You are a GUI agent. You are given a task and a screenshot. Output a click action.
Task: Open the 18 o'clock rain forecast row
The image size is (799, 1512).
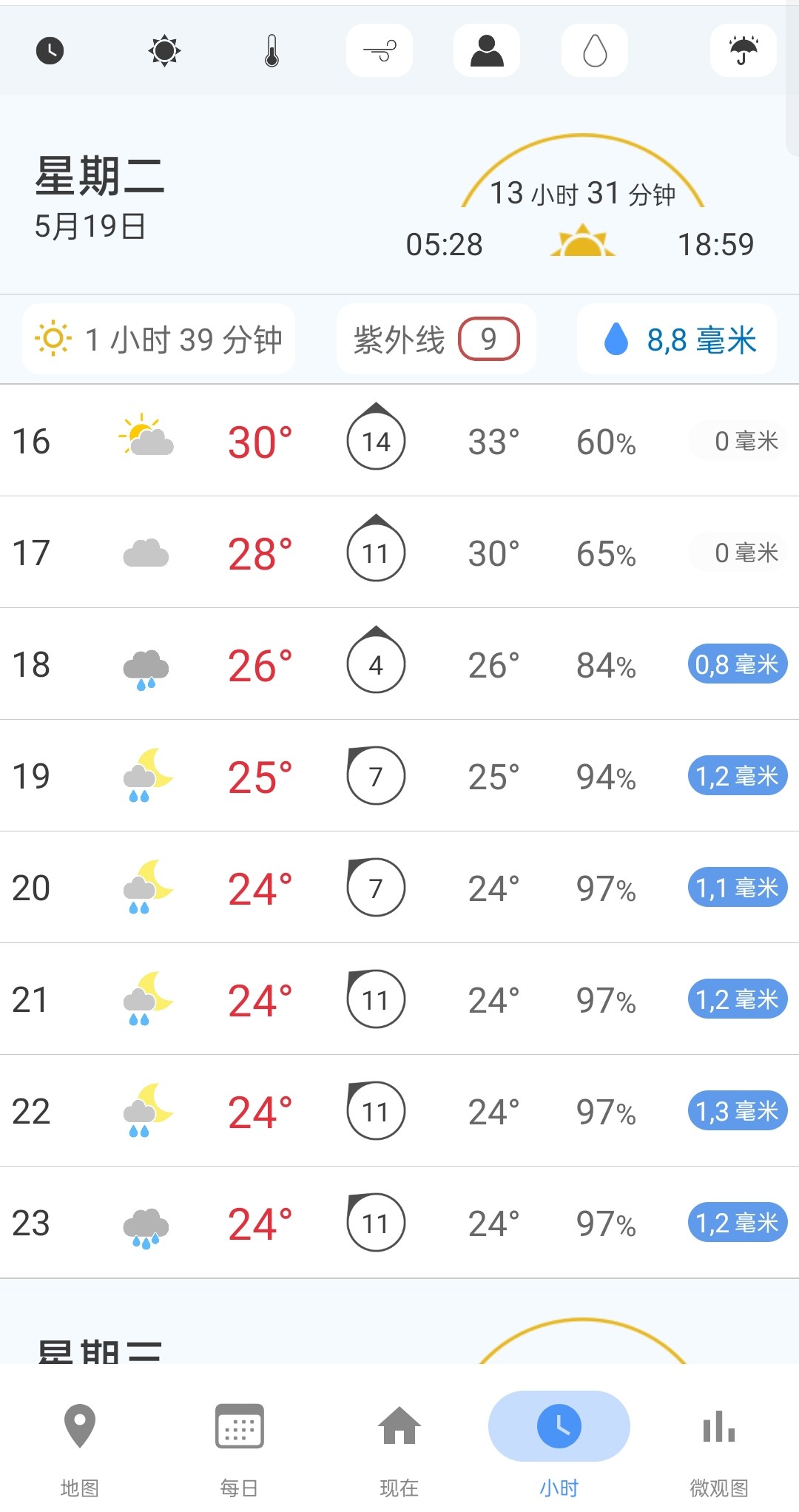(x=399, y=664)
